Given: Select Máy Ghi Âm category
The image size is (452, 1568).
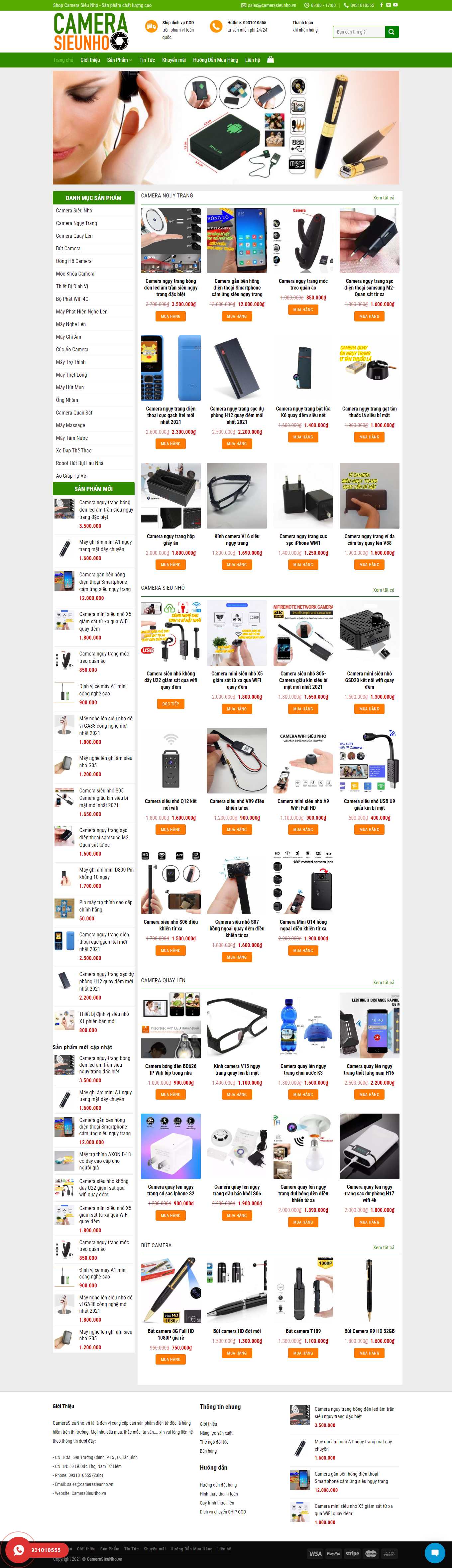Looking at the screenshot, I should click(x=69, y=337).
